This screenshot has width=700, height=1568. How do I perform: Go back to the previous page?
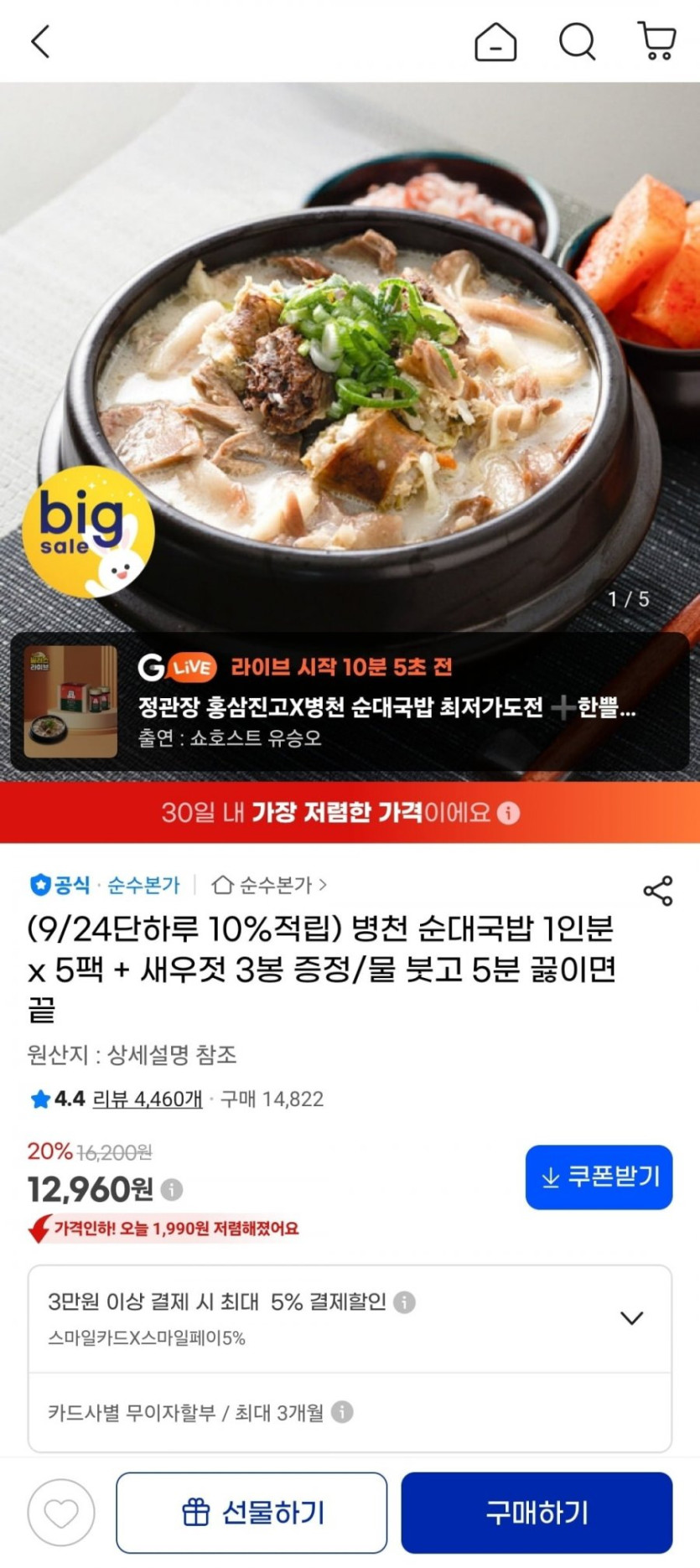coord(40,41)
